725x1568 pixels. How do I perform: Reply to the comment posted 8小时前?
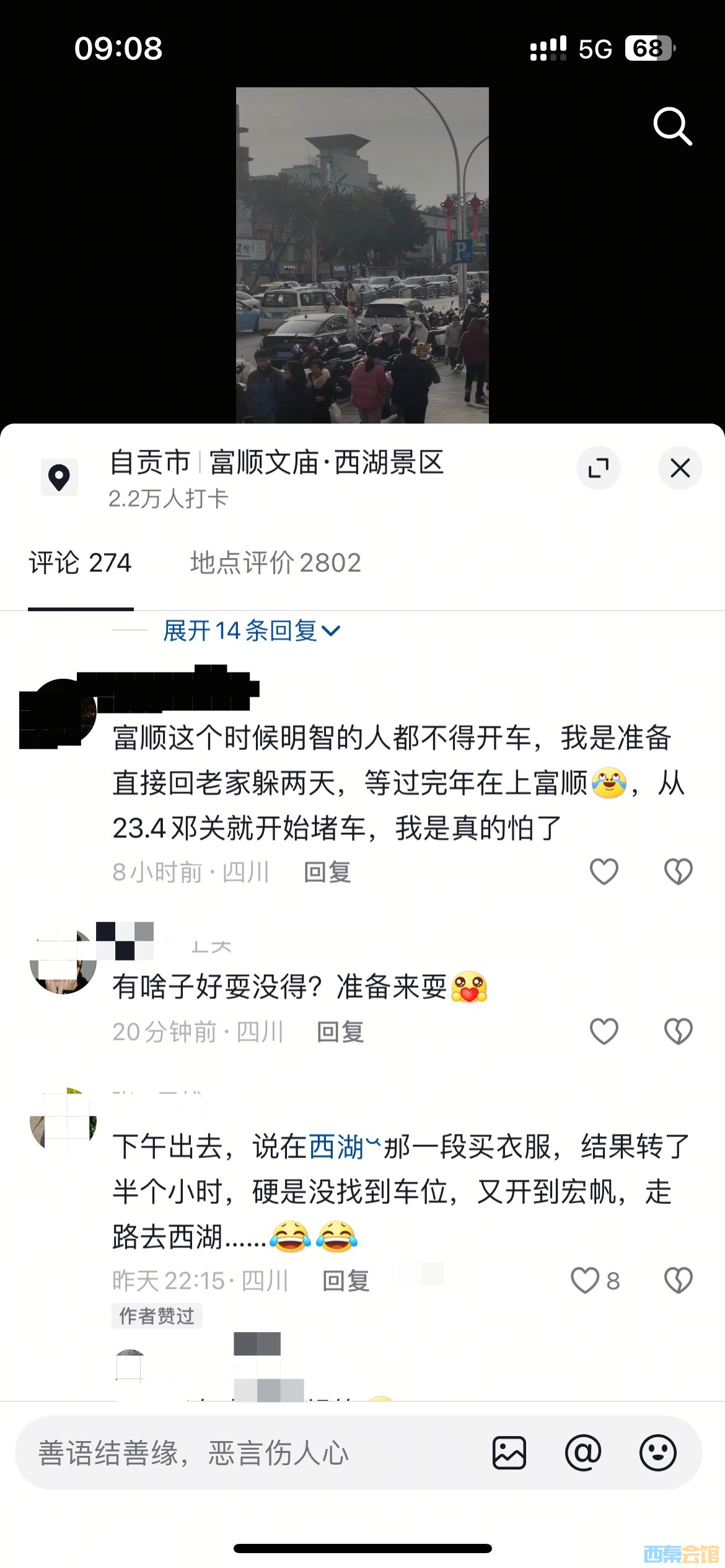(x=327, y=873)
